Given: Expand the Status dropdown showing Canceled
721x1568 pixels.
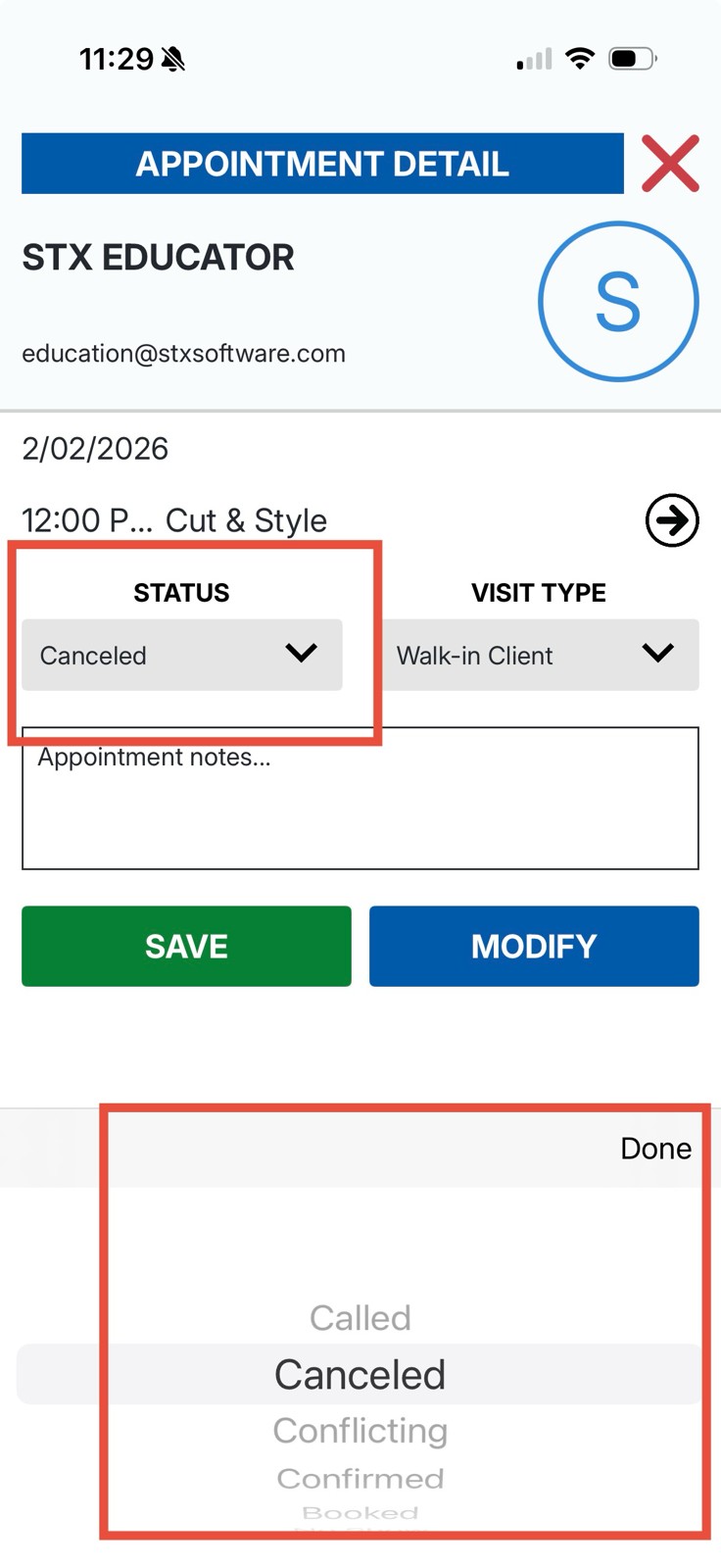Looking at the screenshot, I should tap(182, 655).
